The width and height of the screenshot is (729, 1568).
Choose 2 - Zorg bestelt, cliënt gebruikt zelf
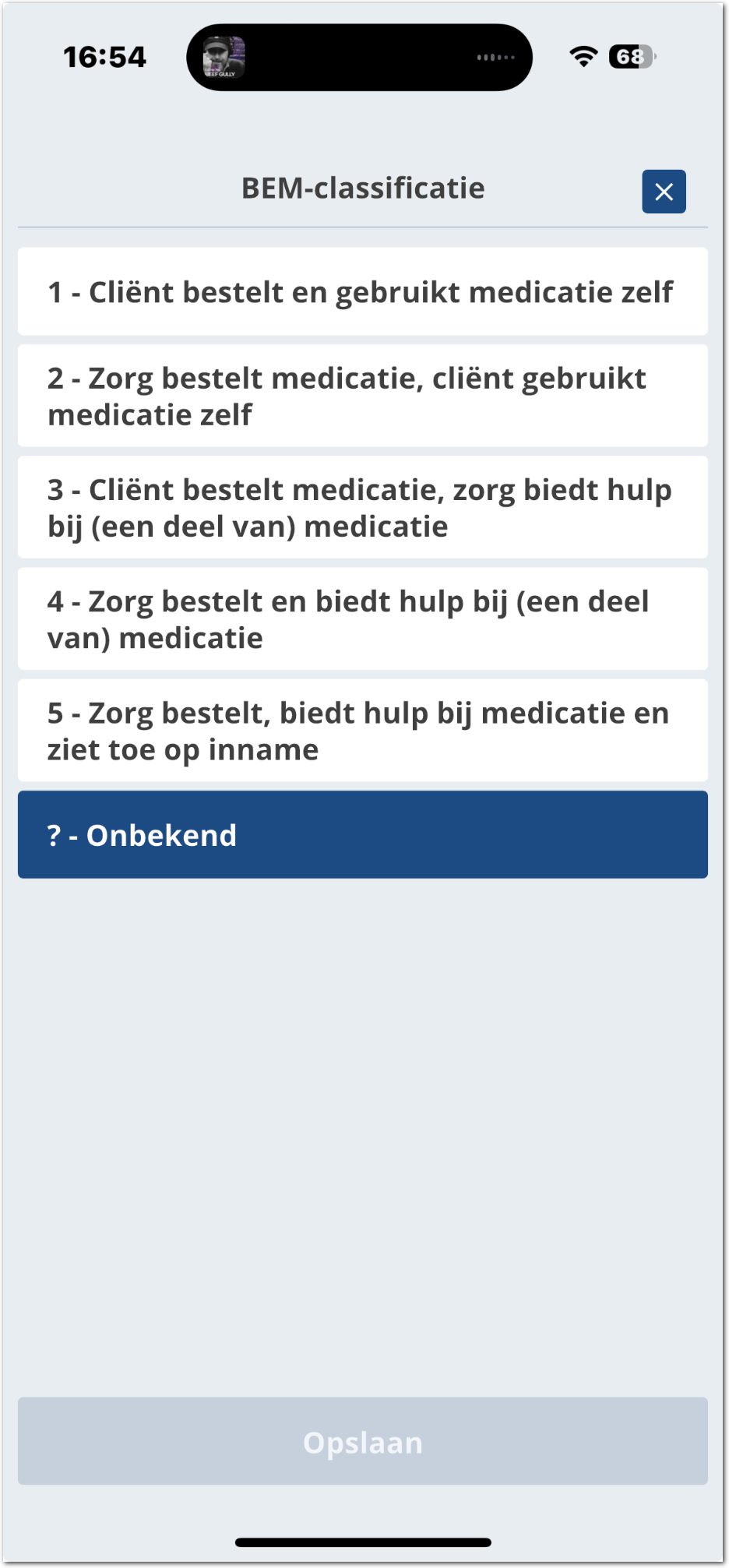pyautogui.click(x=362, y=396)
